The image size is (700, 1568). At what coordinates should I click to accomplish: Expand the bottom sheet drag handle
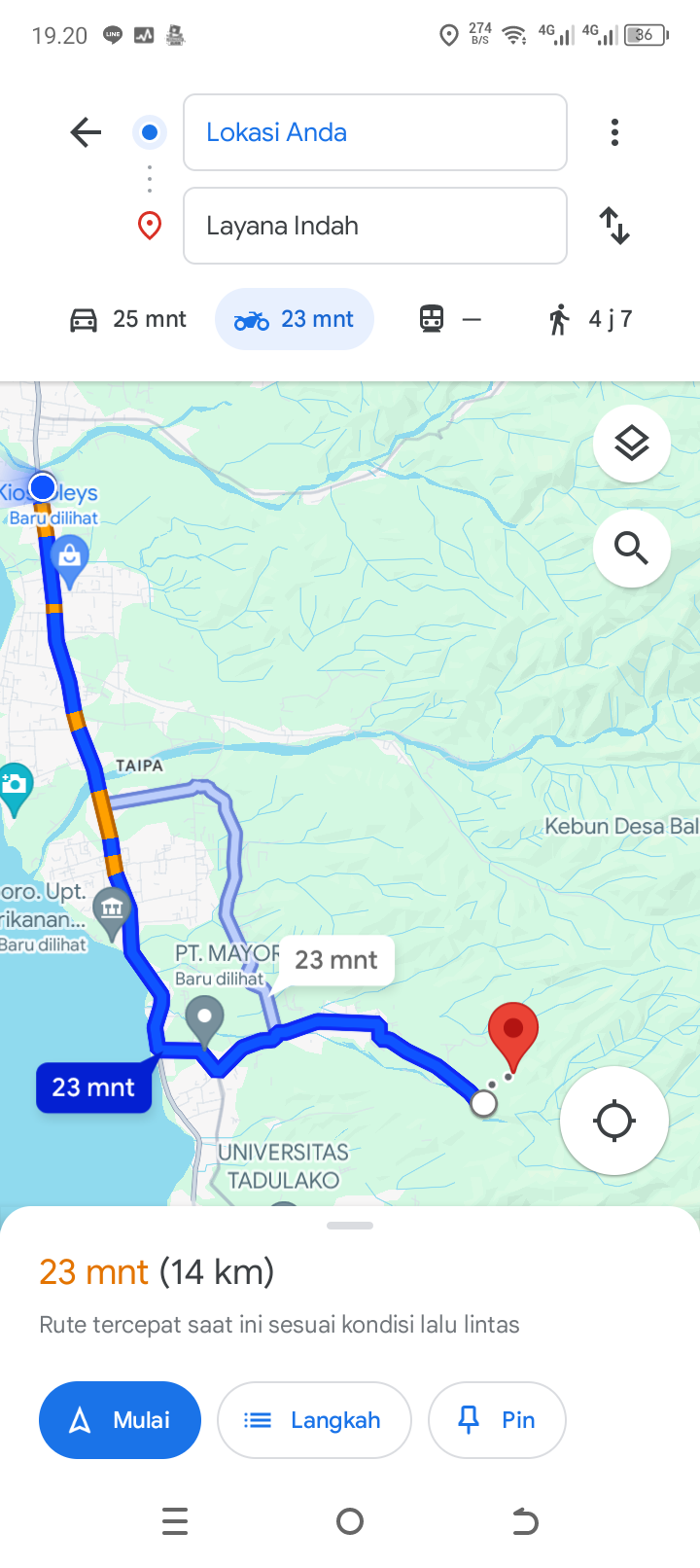[350, 1226]
